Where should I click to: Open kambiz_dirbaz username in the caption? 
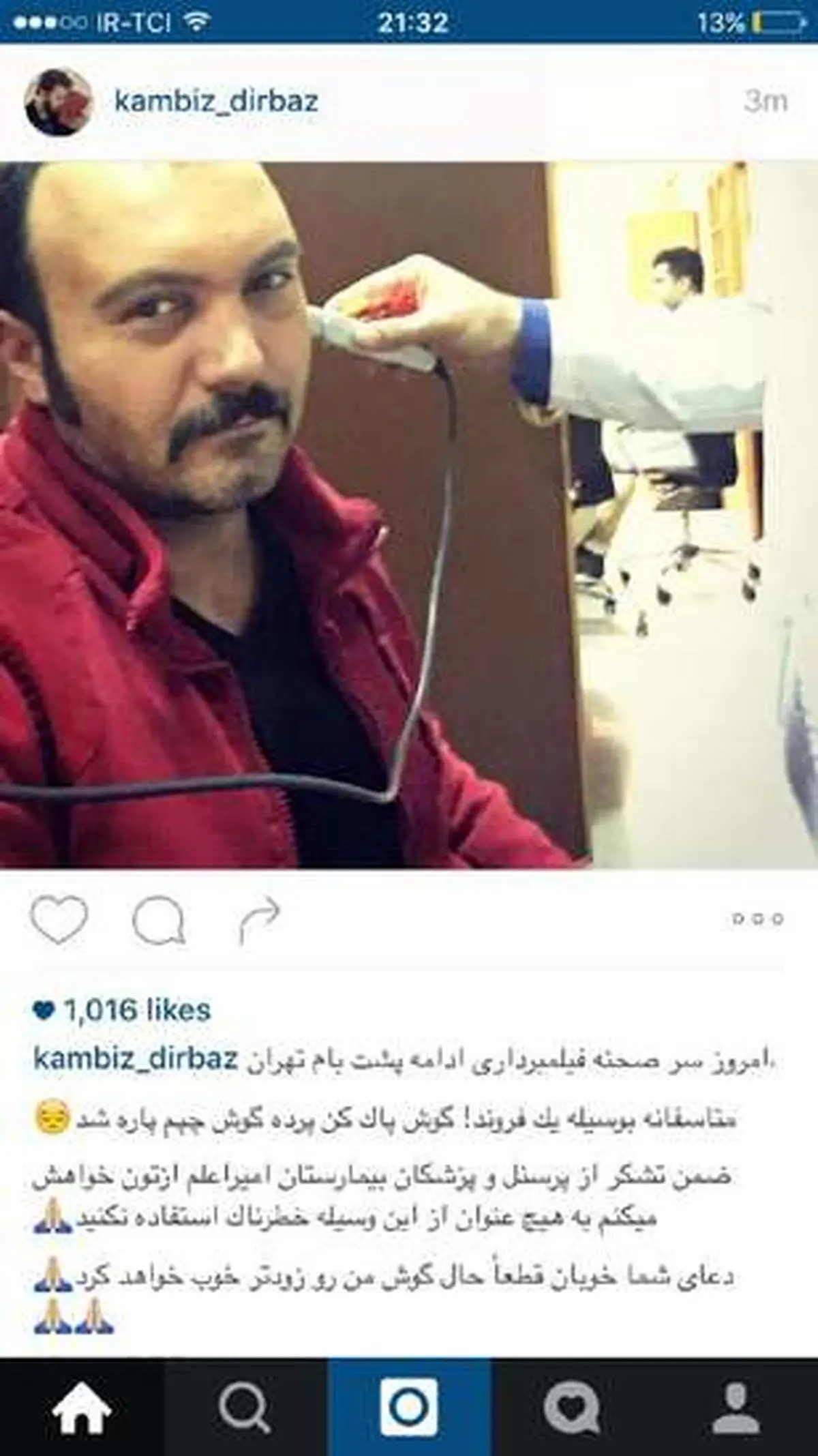click(135, 1059)
